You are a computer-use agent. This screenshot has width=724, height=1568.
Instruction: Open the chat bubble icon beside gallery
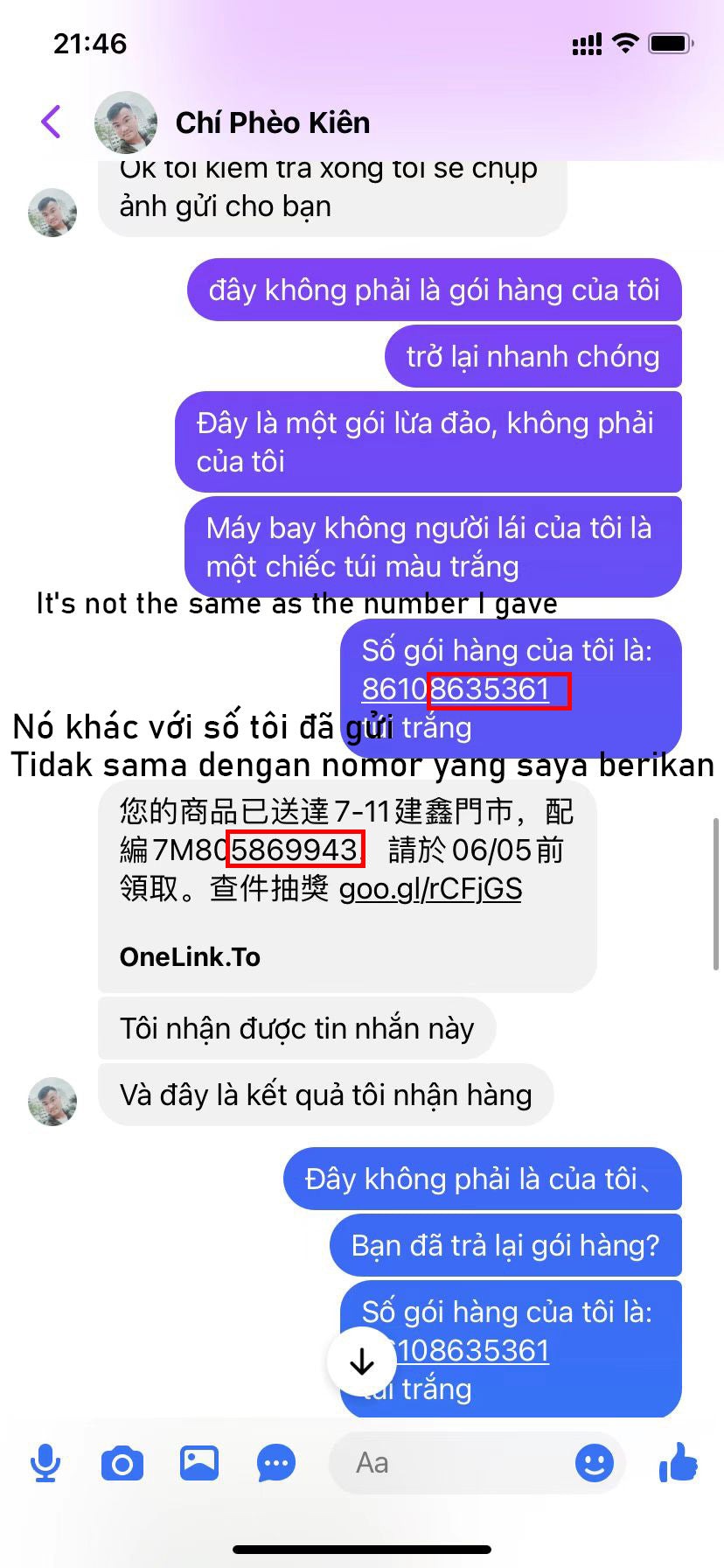(276, 1462)
